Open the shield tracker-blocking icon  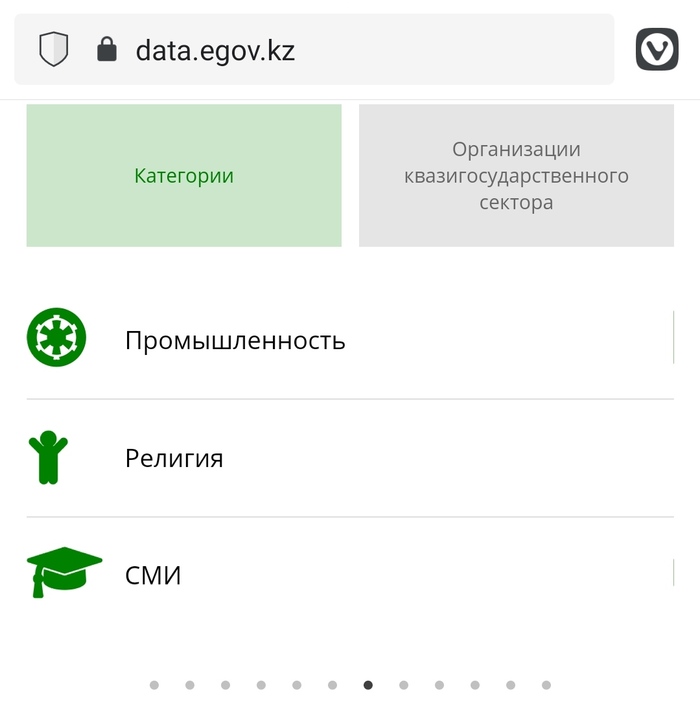[x=54, y=50]
